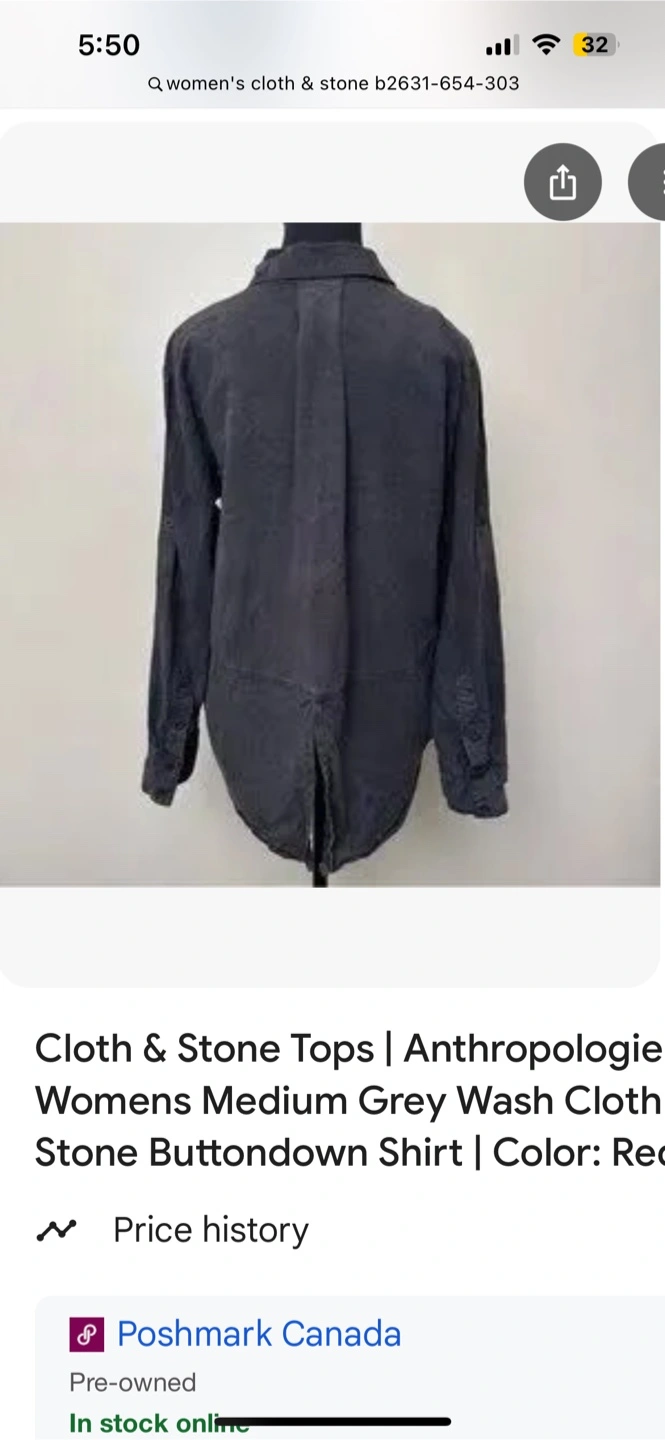Tap the search field with women's cloth & stone
The width and height of the screenshot is (665, 1440).
coord(333,84)
